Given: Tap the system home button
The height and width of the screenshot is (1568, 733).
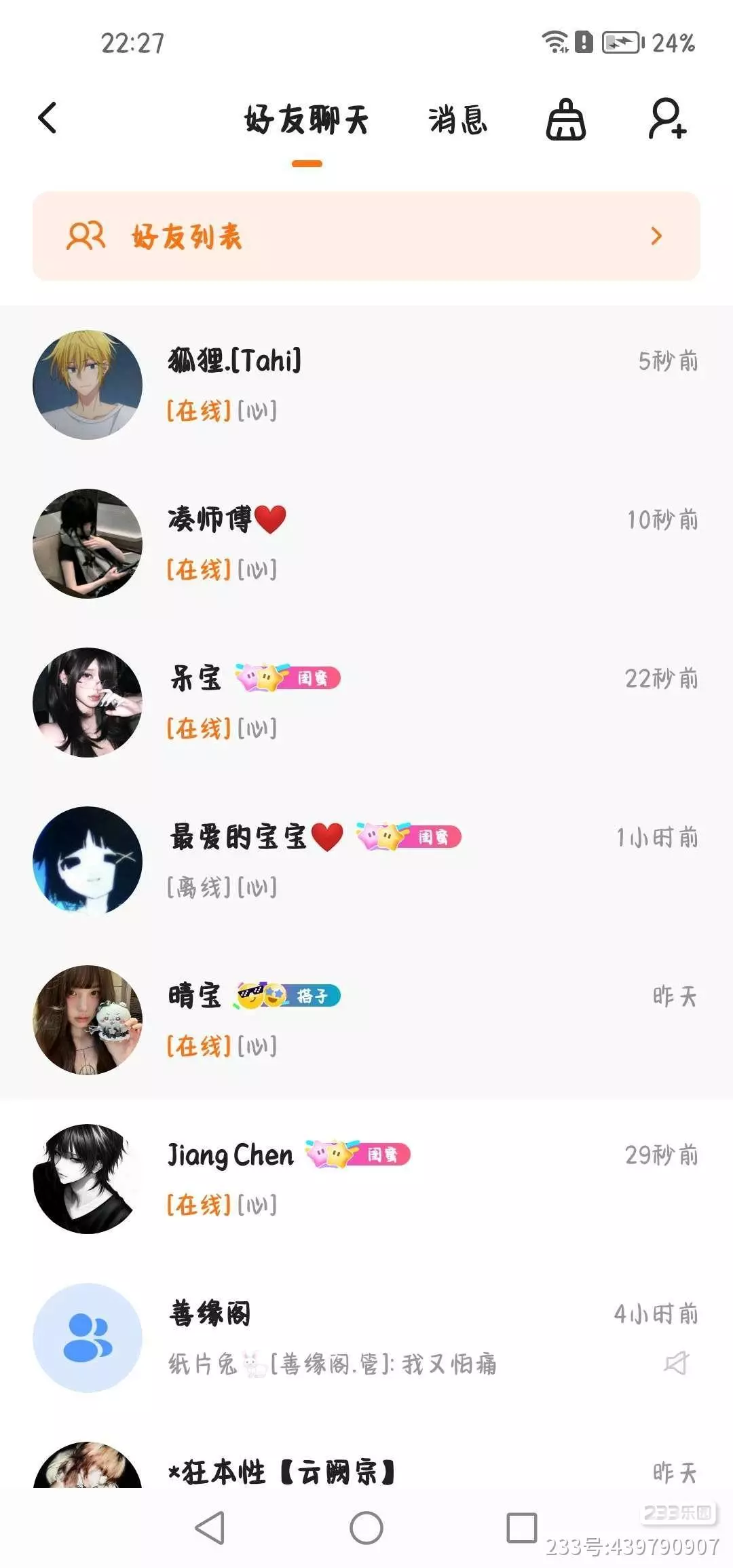Looking at the screenshot, I should 366,1529.
